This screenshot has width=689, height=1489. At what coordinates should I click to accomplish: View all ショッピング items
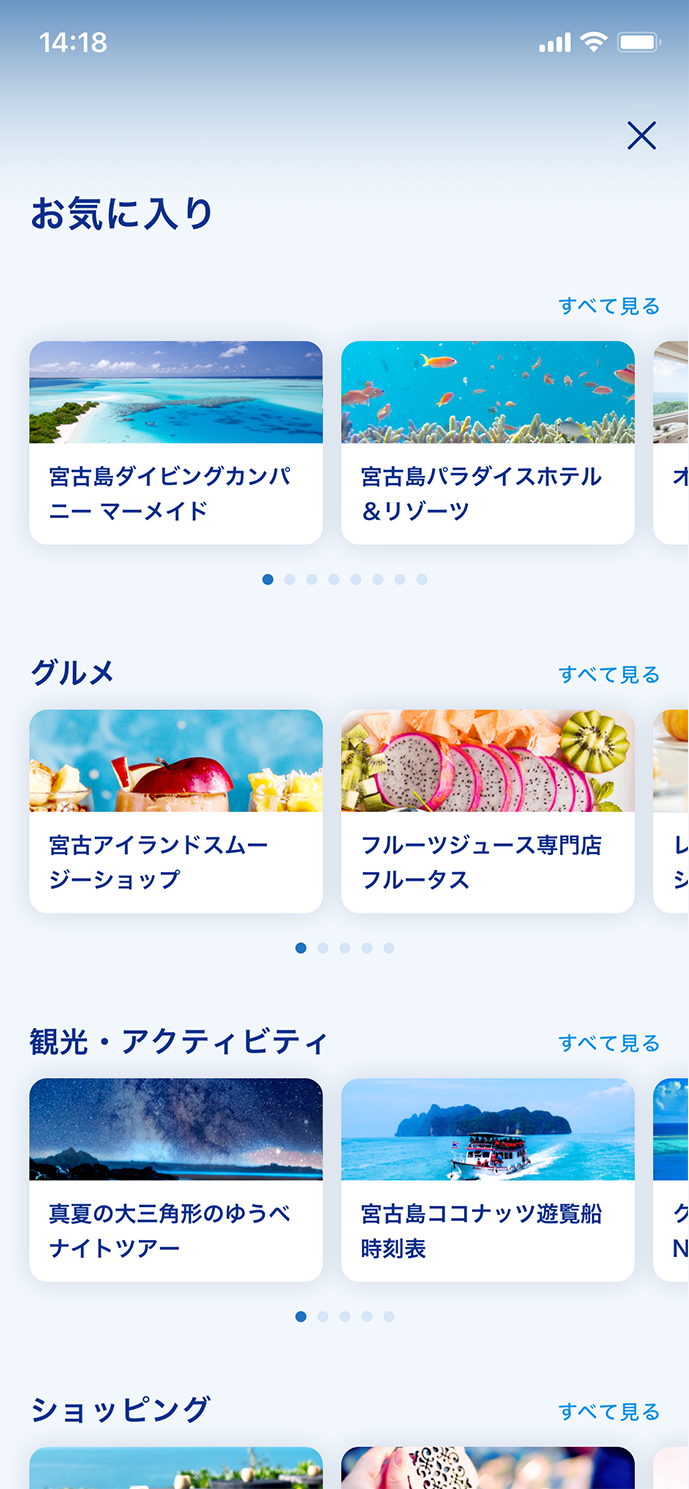click(609, 1411)
